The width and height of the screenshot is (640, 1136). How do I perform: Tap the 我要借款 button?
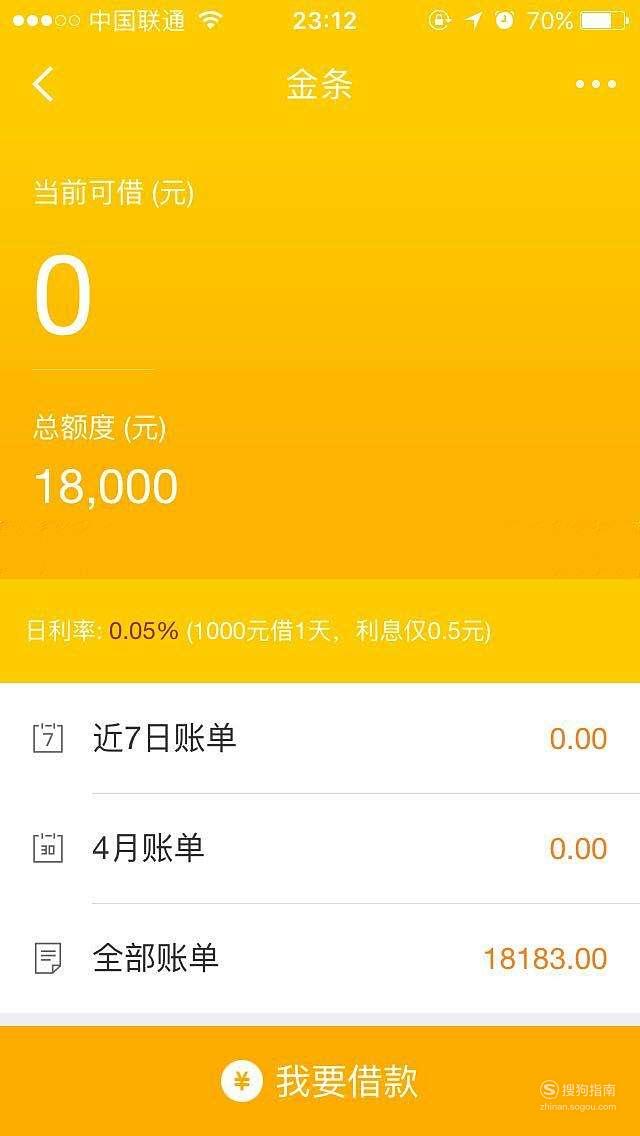pyautogui.click(x=320, y=1082)
